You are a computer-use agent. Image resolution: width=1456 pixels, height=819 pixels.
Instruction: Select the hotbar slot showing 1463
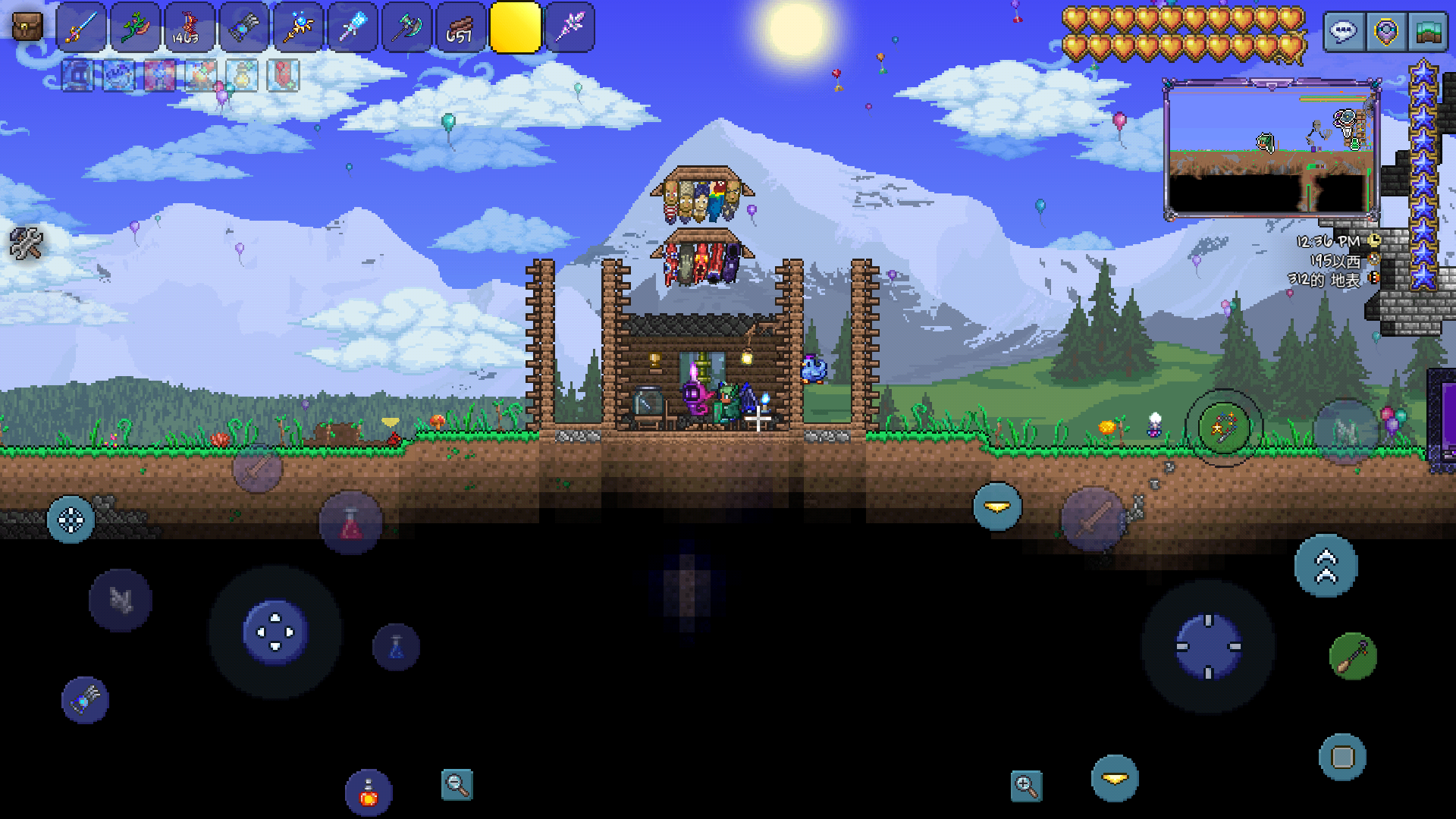pyautogui.click(x=190, y=28)
